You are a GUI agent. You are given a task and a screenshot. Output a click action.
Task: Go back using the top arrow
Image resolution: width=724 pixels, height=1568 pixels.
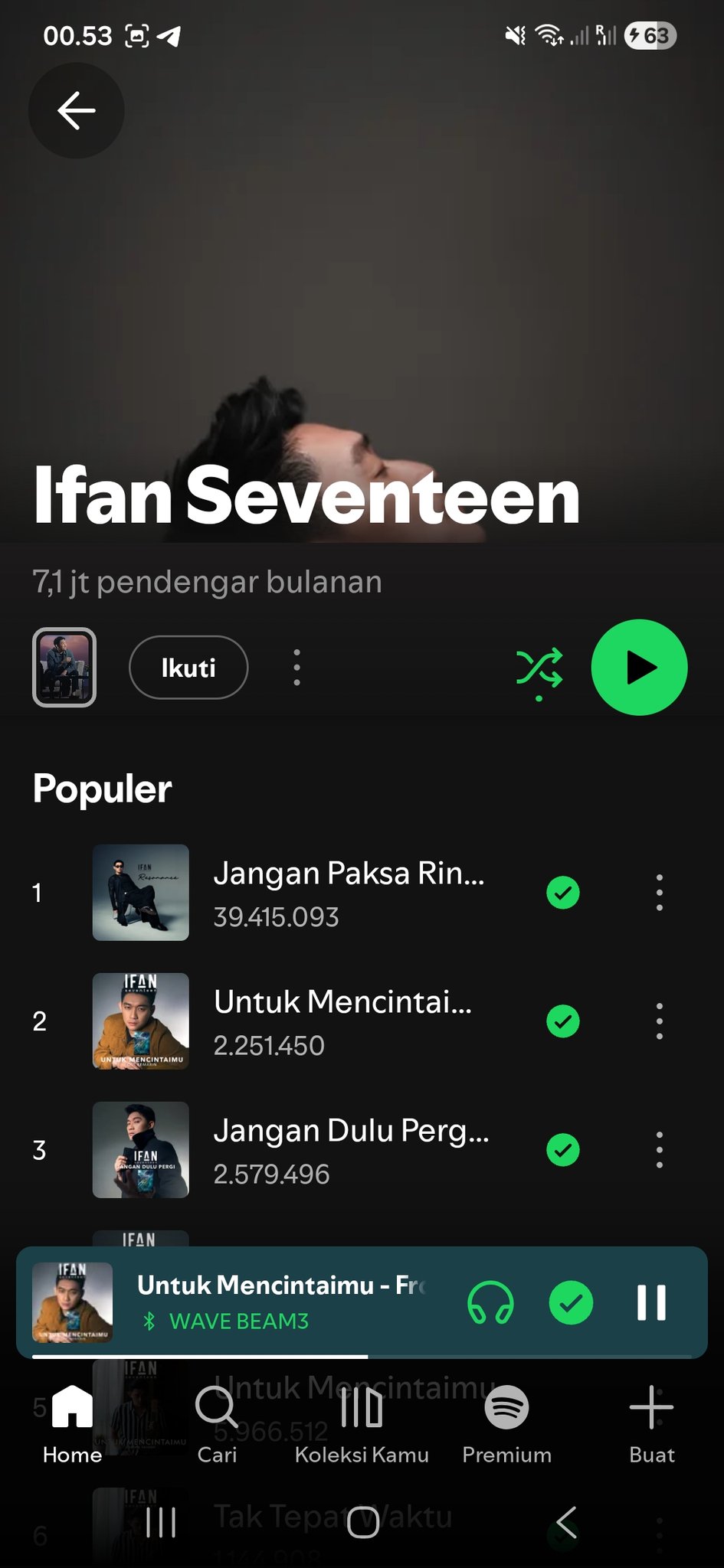tap(76, 110)
